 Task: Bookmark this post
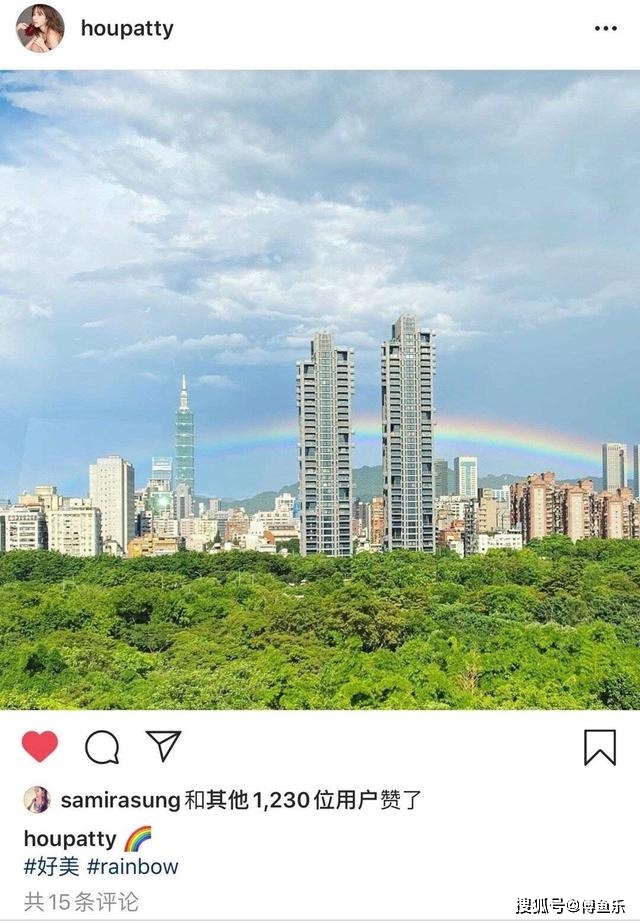pos(600,747)
